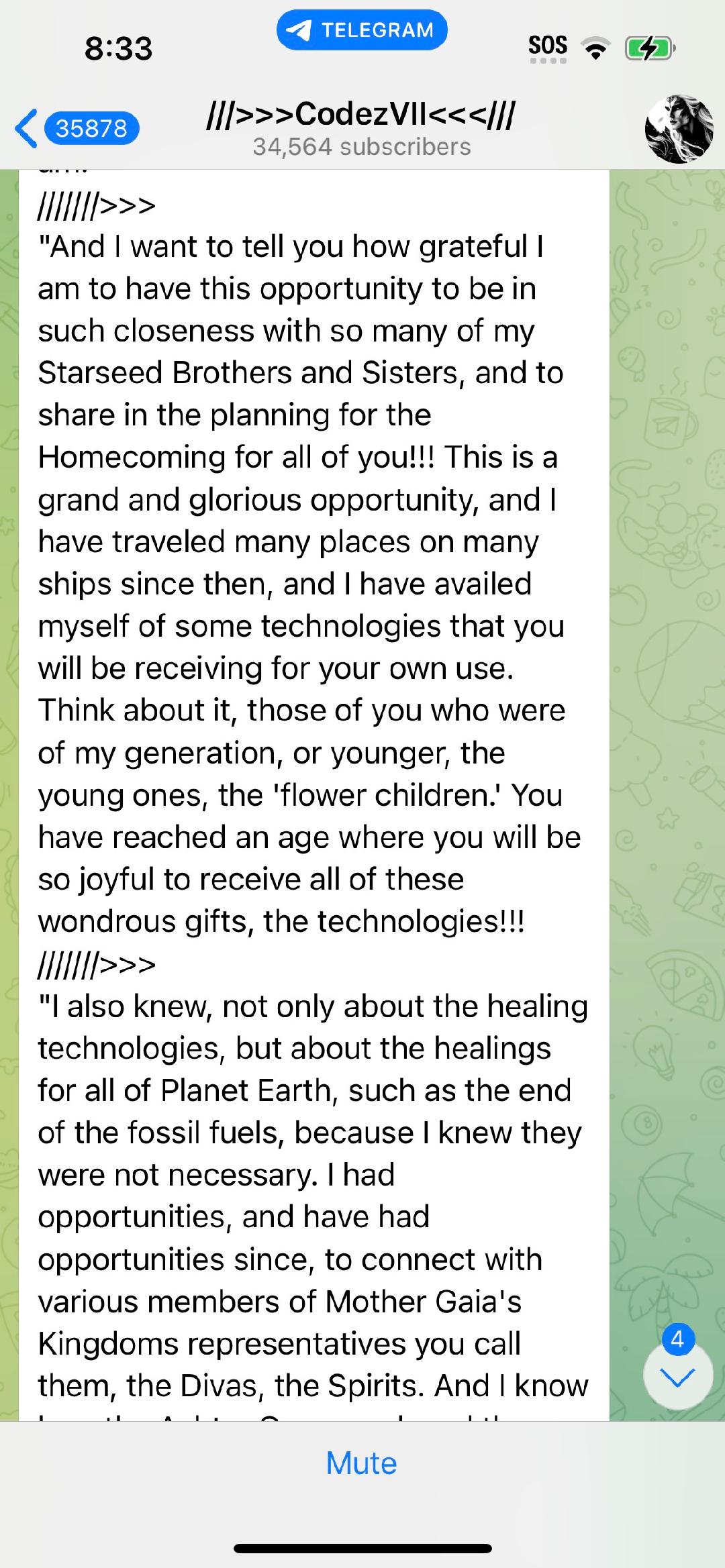The height and width of the screenshot is (1568, 725).
Task: Mute the CodezVII channel
Action: pos(361,1463)
